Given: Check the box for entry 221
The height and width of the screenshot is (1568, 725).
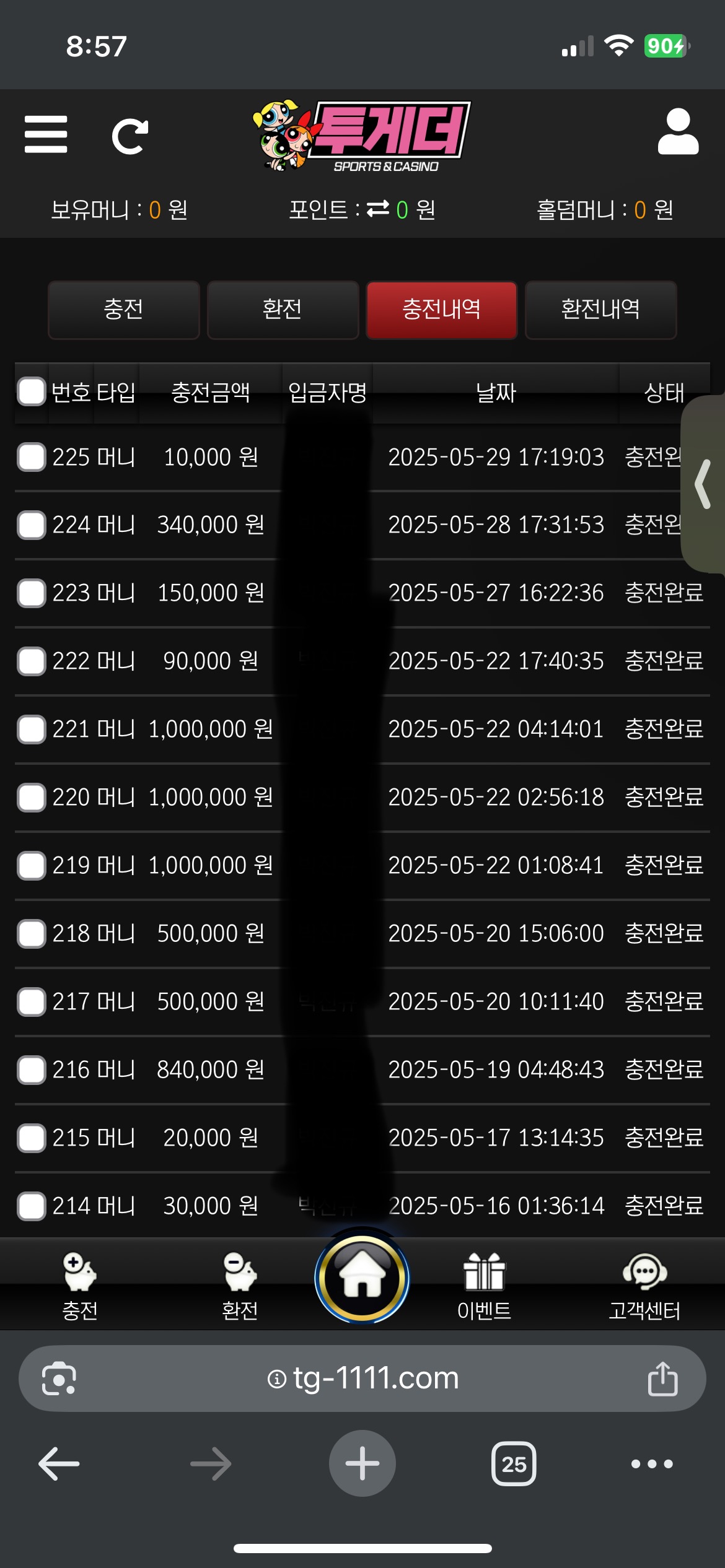Looking at the screenshot, I should pyautogui.click(x=32, y=729).
